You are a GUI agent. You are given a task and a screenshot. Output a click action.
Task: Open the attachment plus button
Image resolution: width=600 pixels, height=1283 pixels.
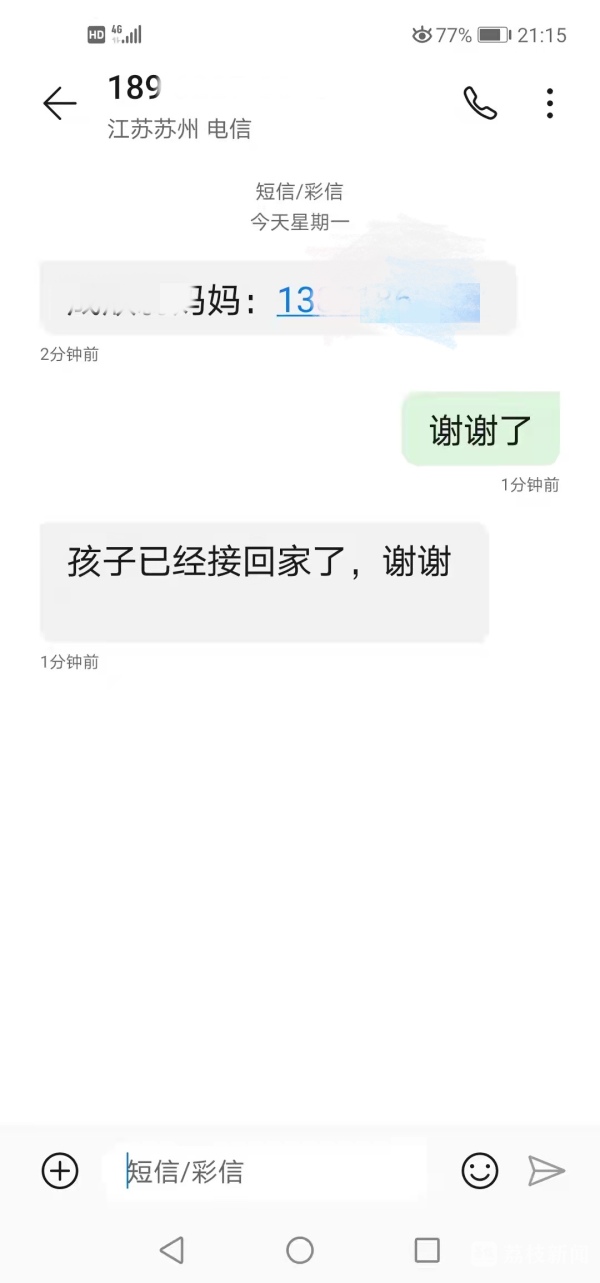tap(60, 1170)
